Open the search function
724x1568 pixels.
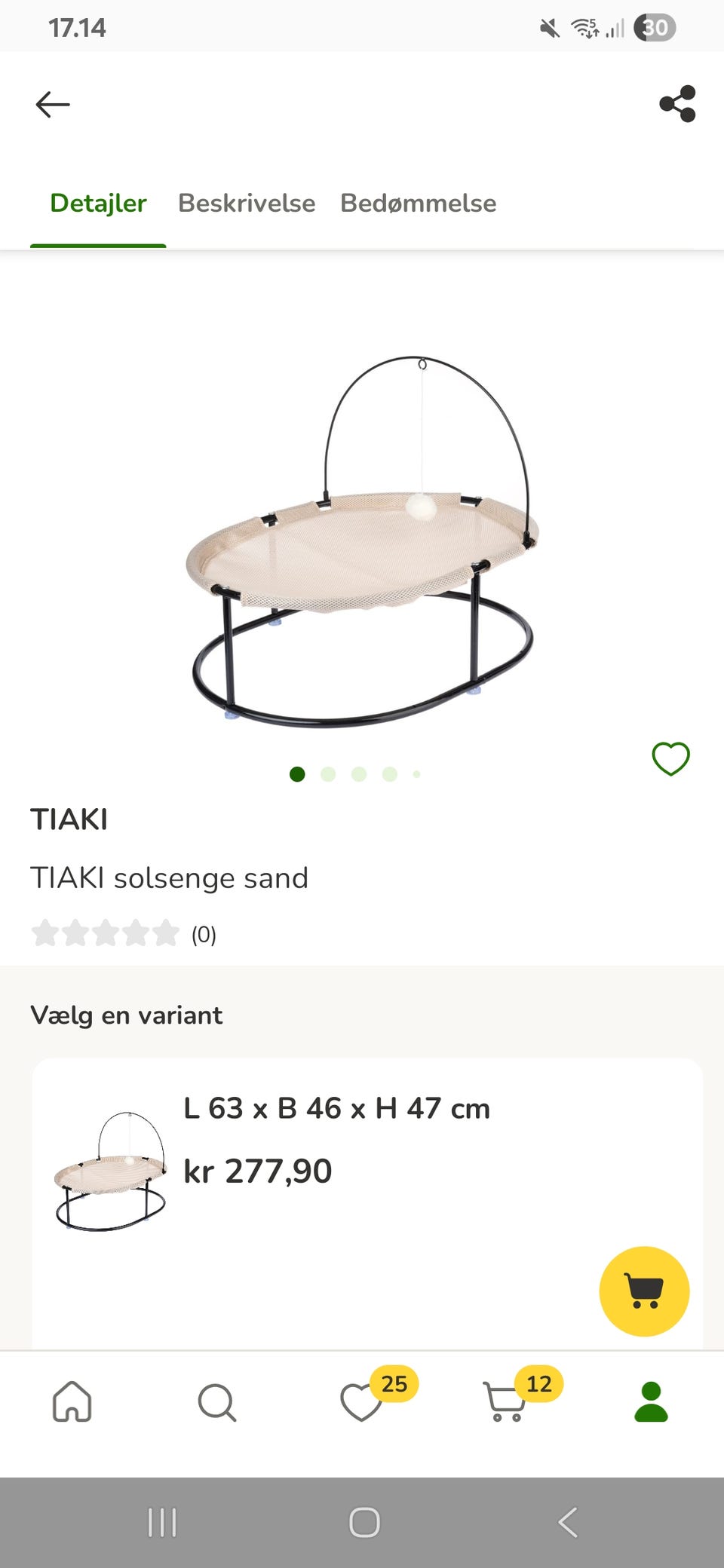click(216, 1402)
